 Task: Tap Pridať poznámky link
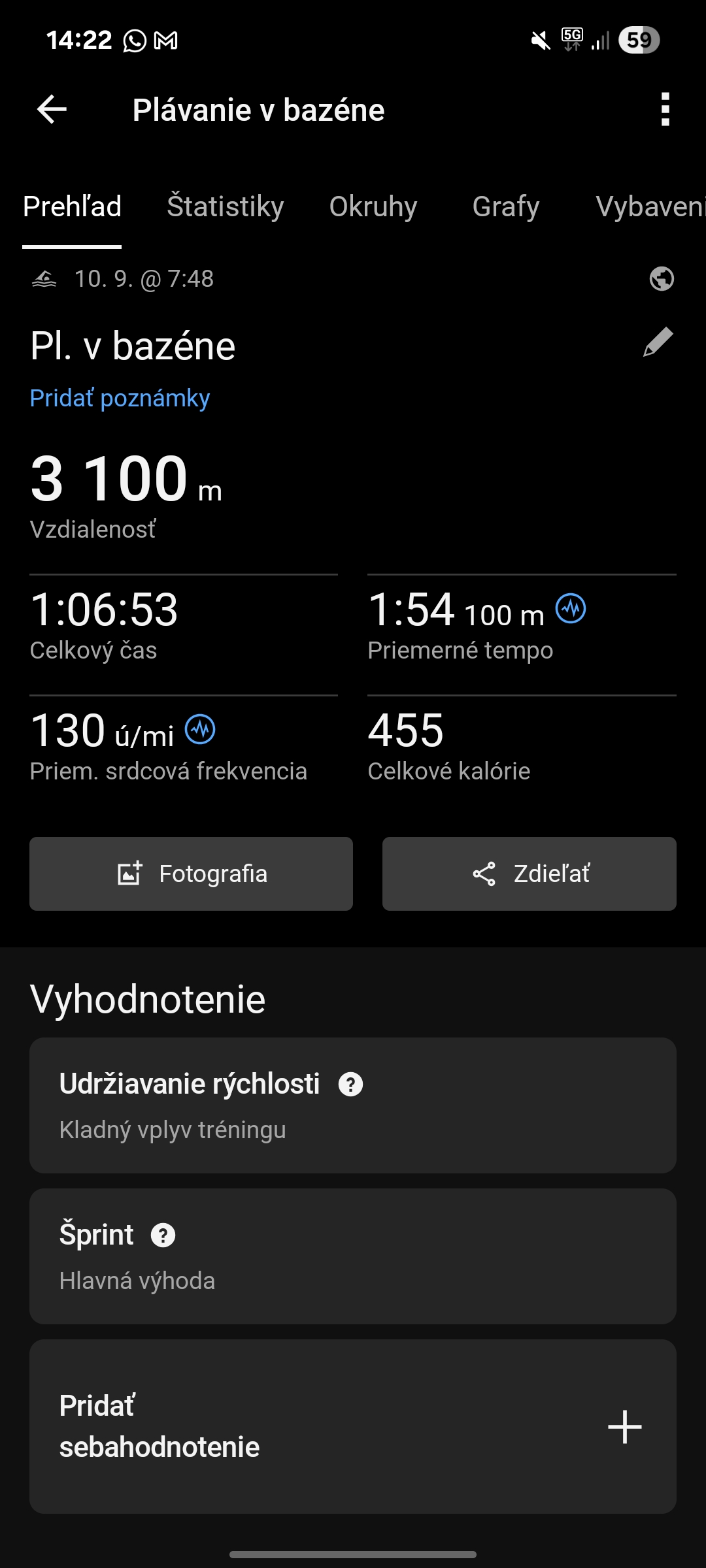pyautogui.click(x=120, y=398)
